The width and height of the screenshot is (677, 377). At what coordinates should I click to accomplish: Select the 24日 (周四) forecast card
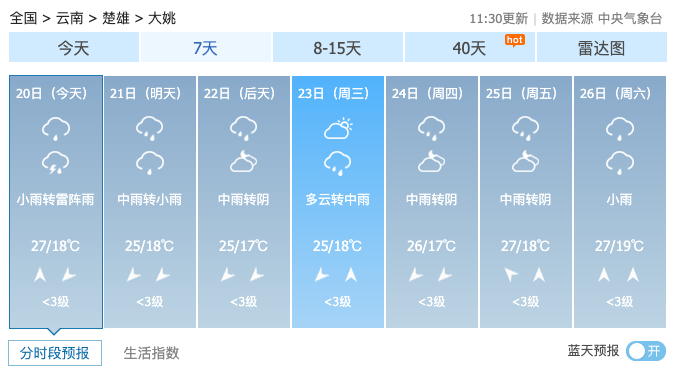pos(432,202)
